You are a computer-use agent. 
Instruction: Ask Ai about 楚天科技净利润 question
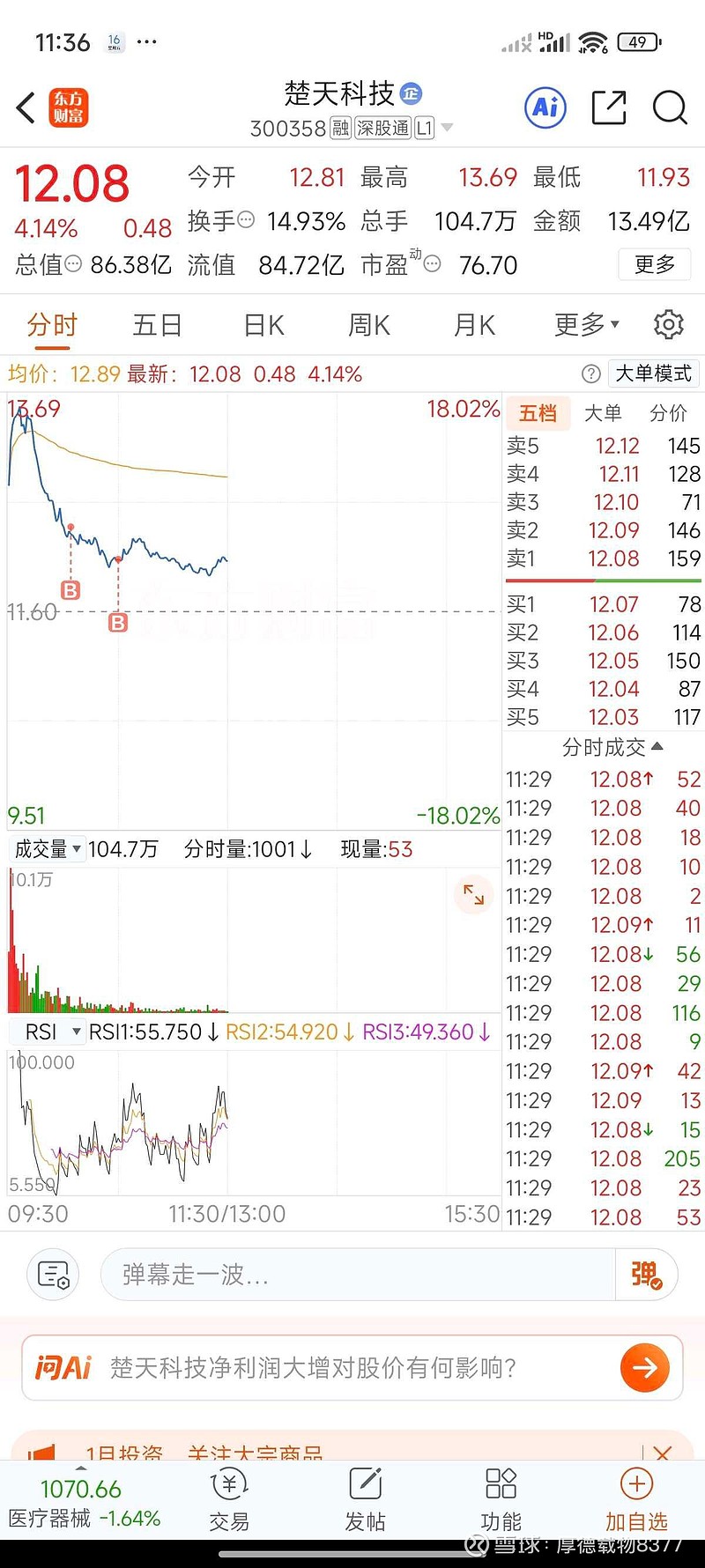[352, 1368]
